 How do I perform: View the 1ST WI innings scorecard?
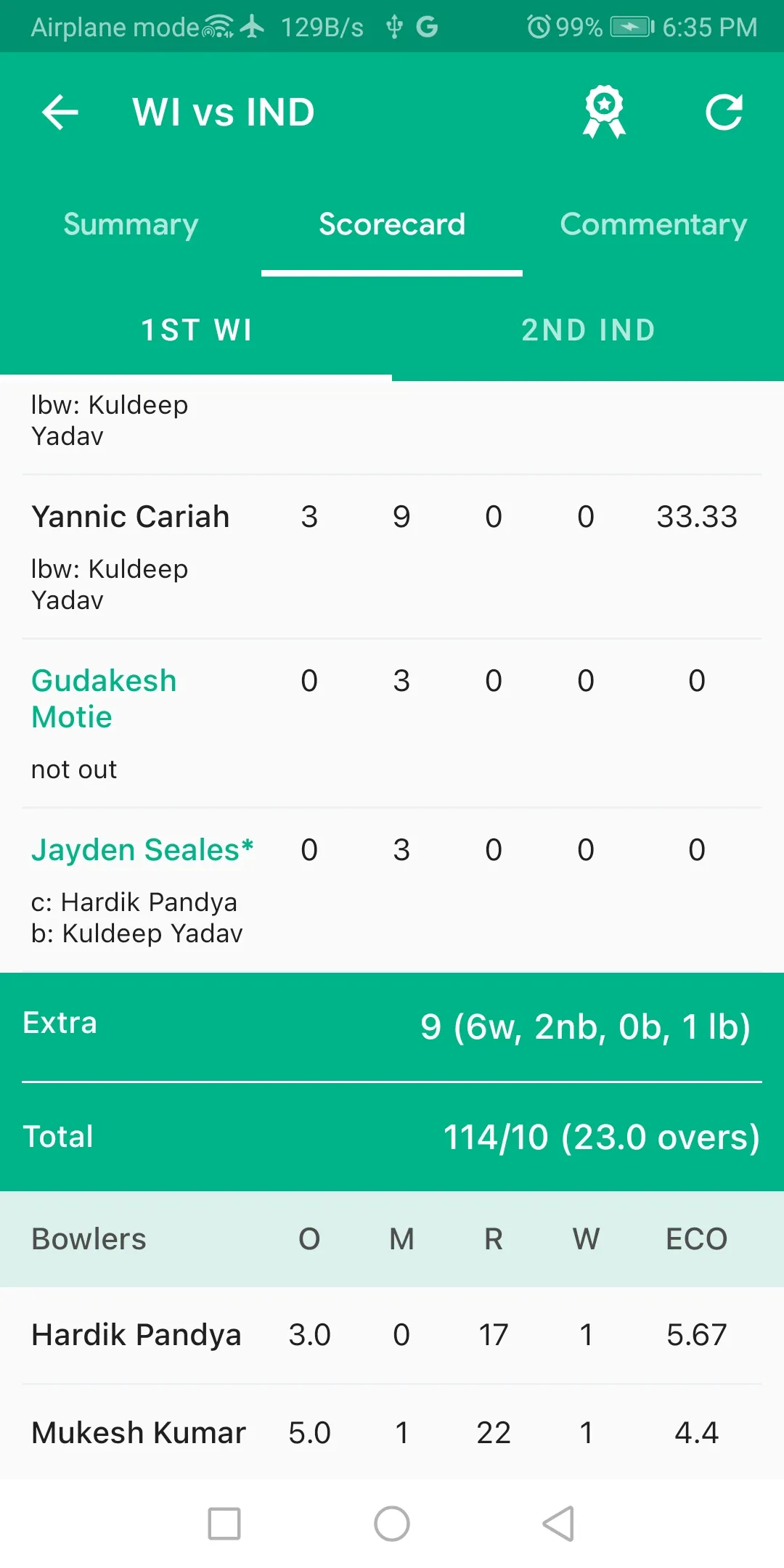(x=196, y=330)
